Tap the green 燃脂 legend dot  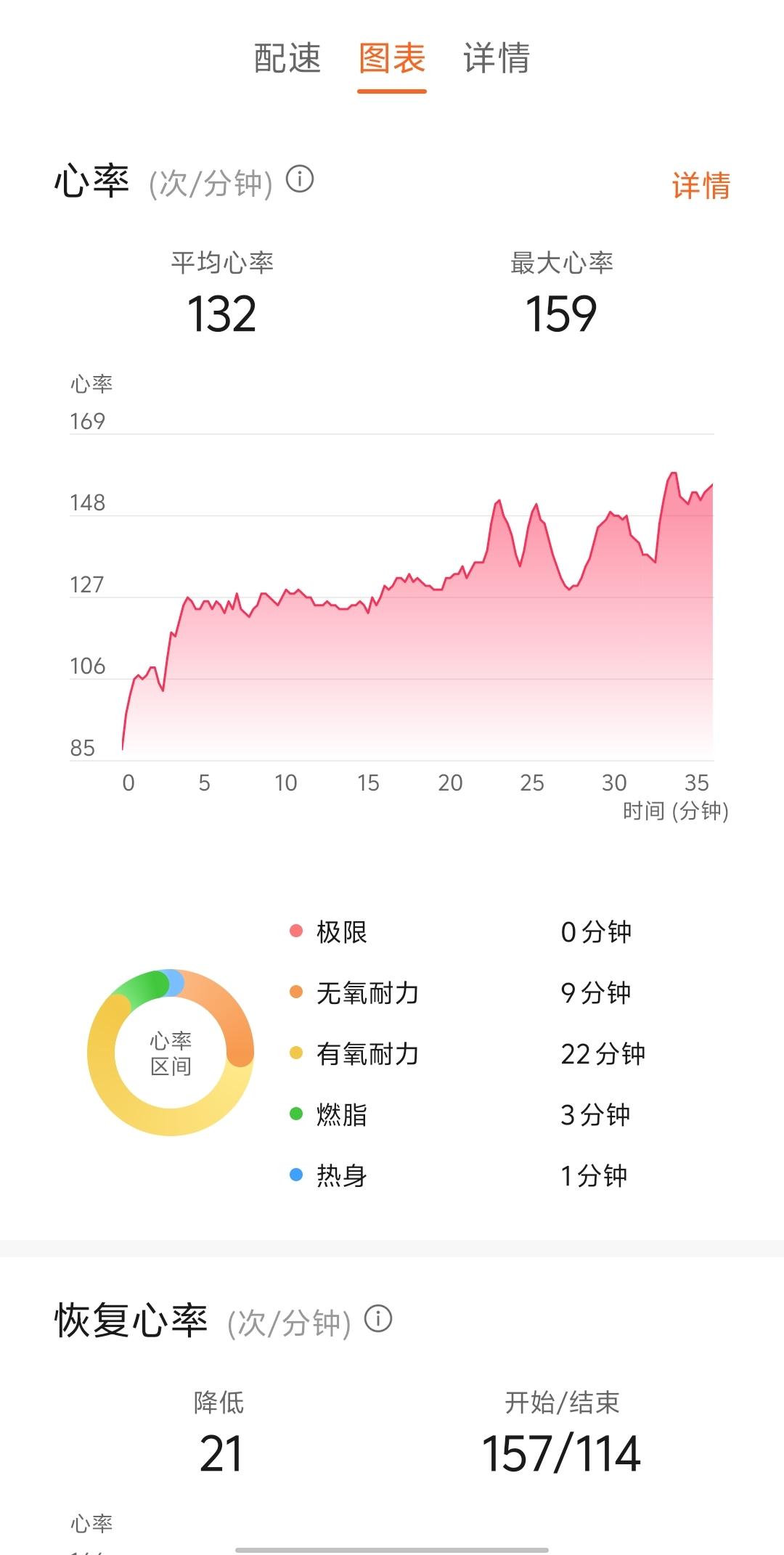coord(293,1113)
